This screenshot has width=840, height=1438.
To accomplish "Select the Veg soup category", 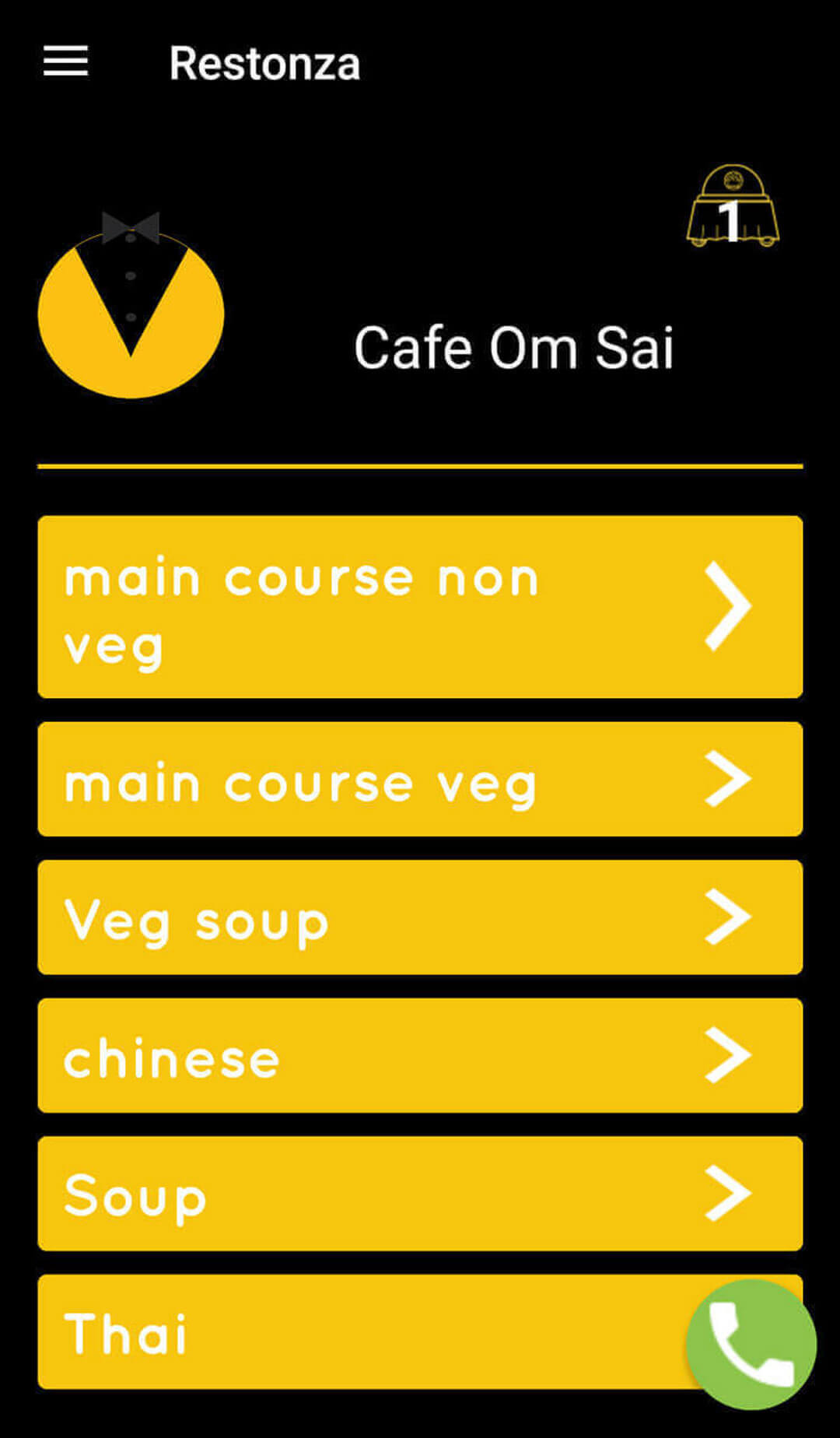I will (420, 917).
